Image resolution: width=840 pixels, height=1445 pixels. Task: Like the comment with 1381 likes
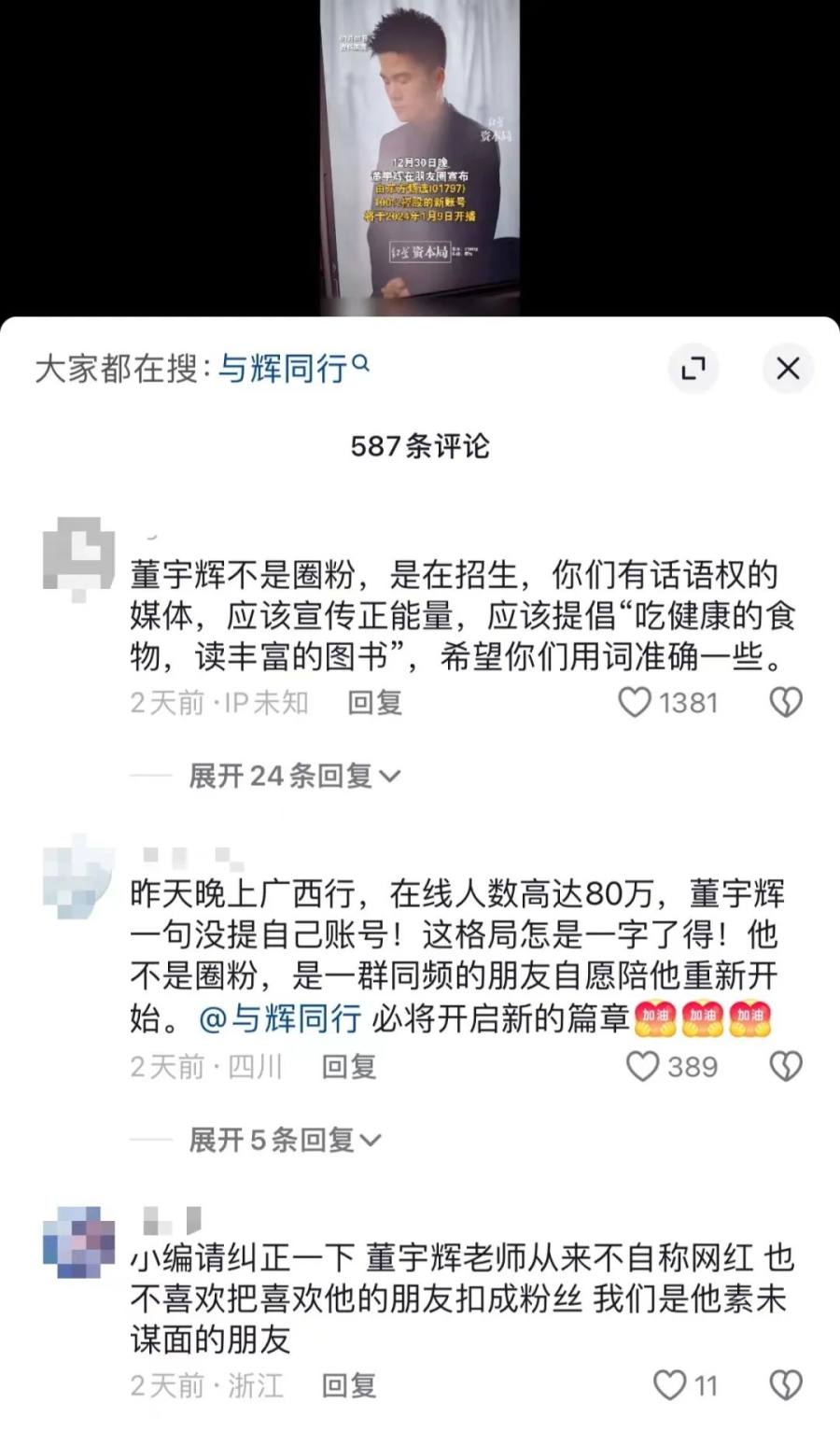click(x=636, y=702)
